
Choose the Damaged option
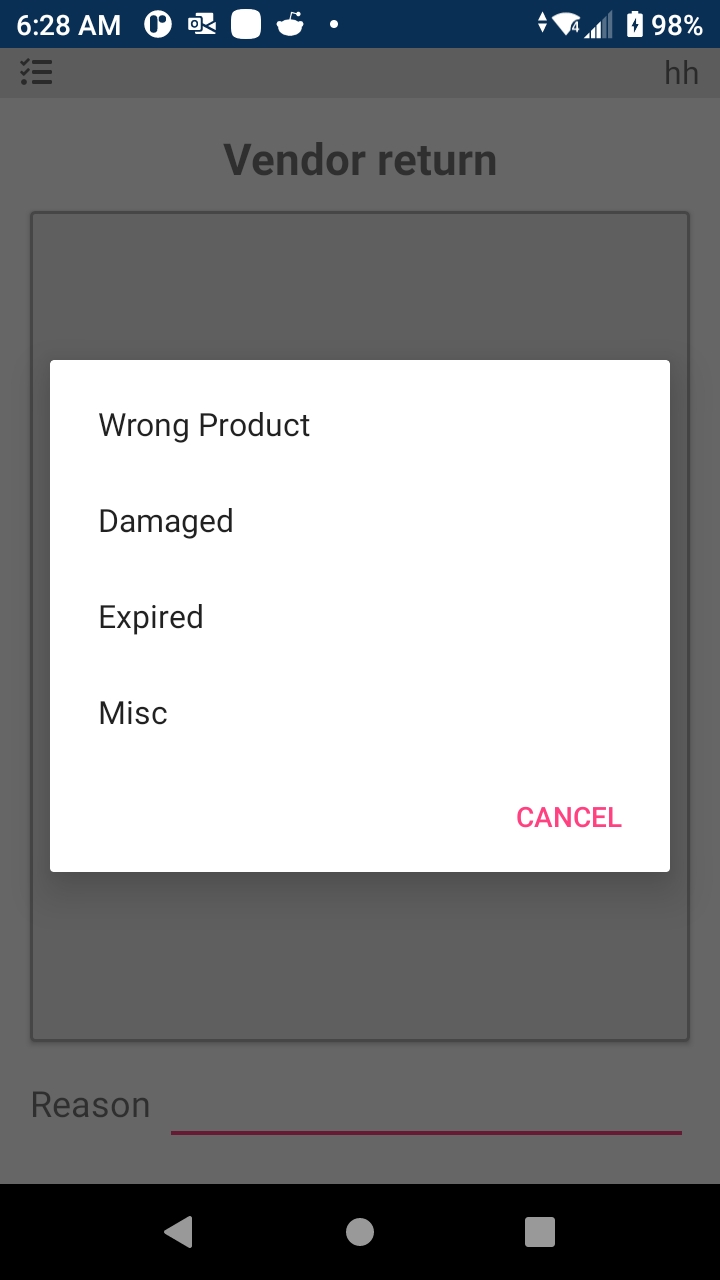166,521
